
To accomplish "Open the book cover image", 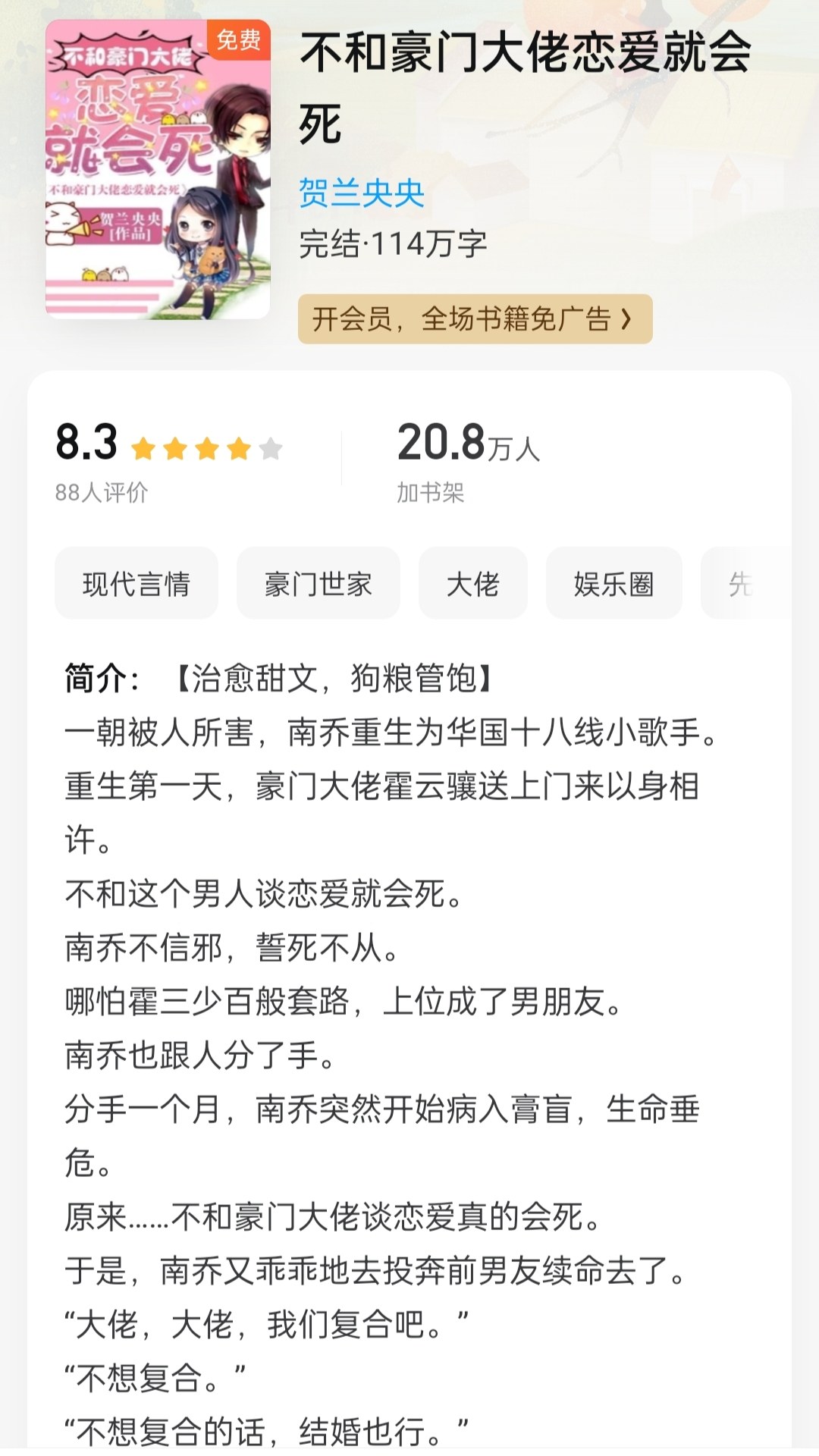I will pyautogui.click(x=158, y=169).
